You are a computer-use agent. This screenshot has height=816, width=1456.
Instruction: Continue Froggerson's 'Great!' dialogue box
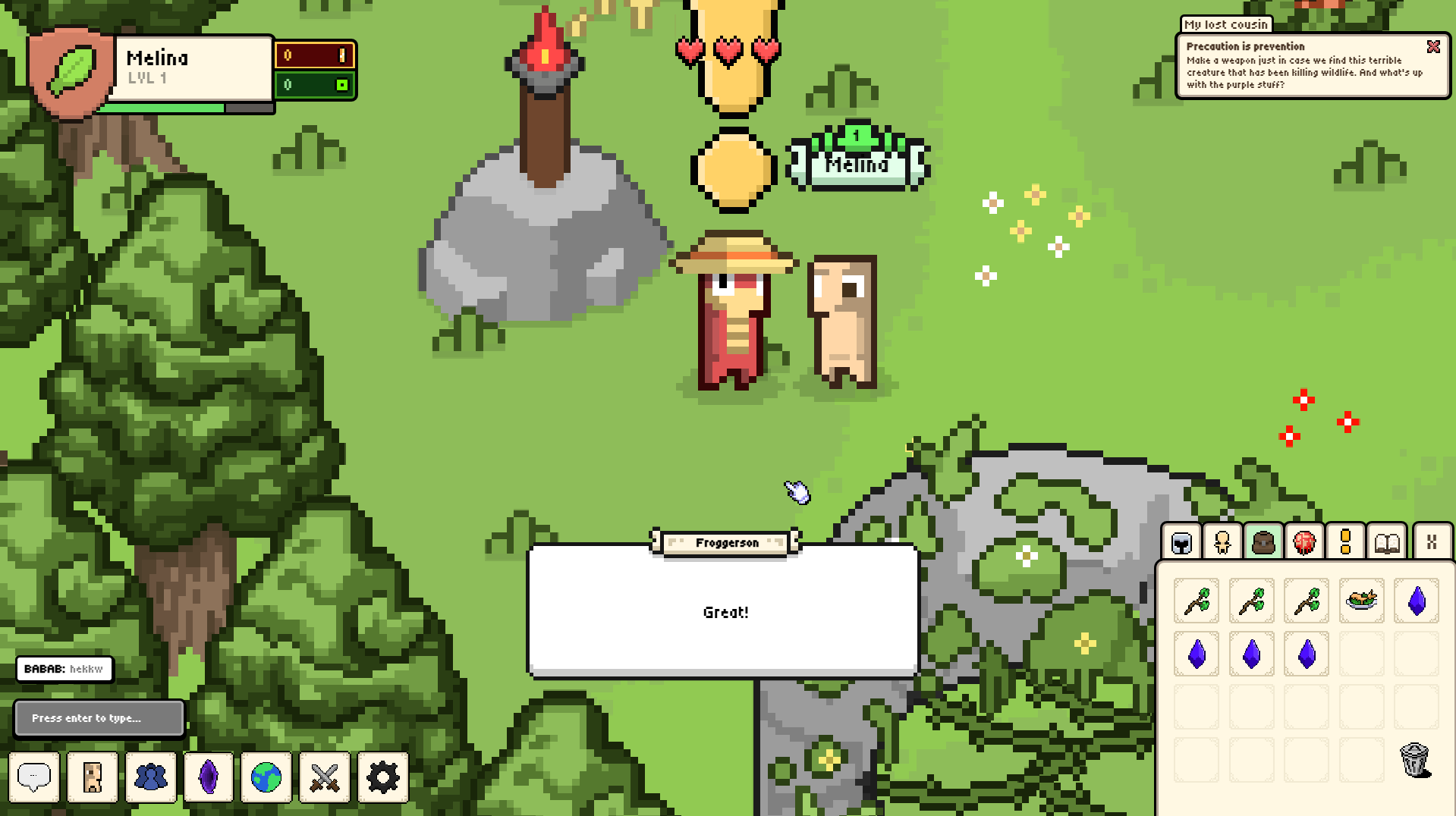click(x=723, y=611)
